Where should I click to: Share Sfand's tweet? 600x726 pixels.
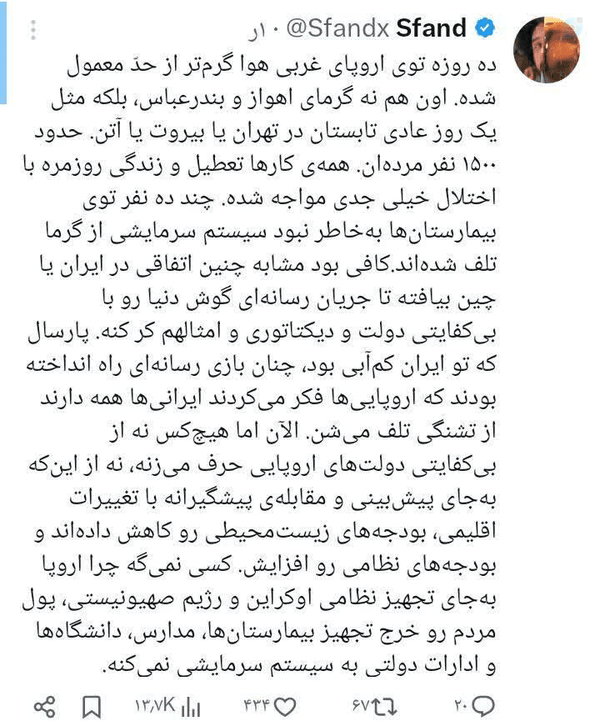coord(45,707)
